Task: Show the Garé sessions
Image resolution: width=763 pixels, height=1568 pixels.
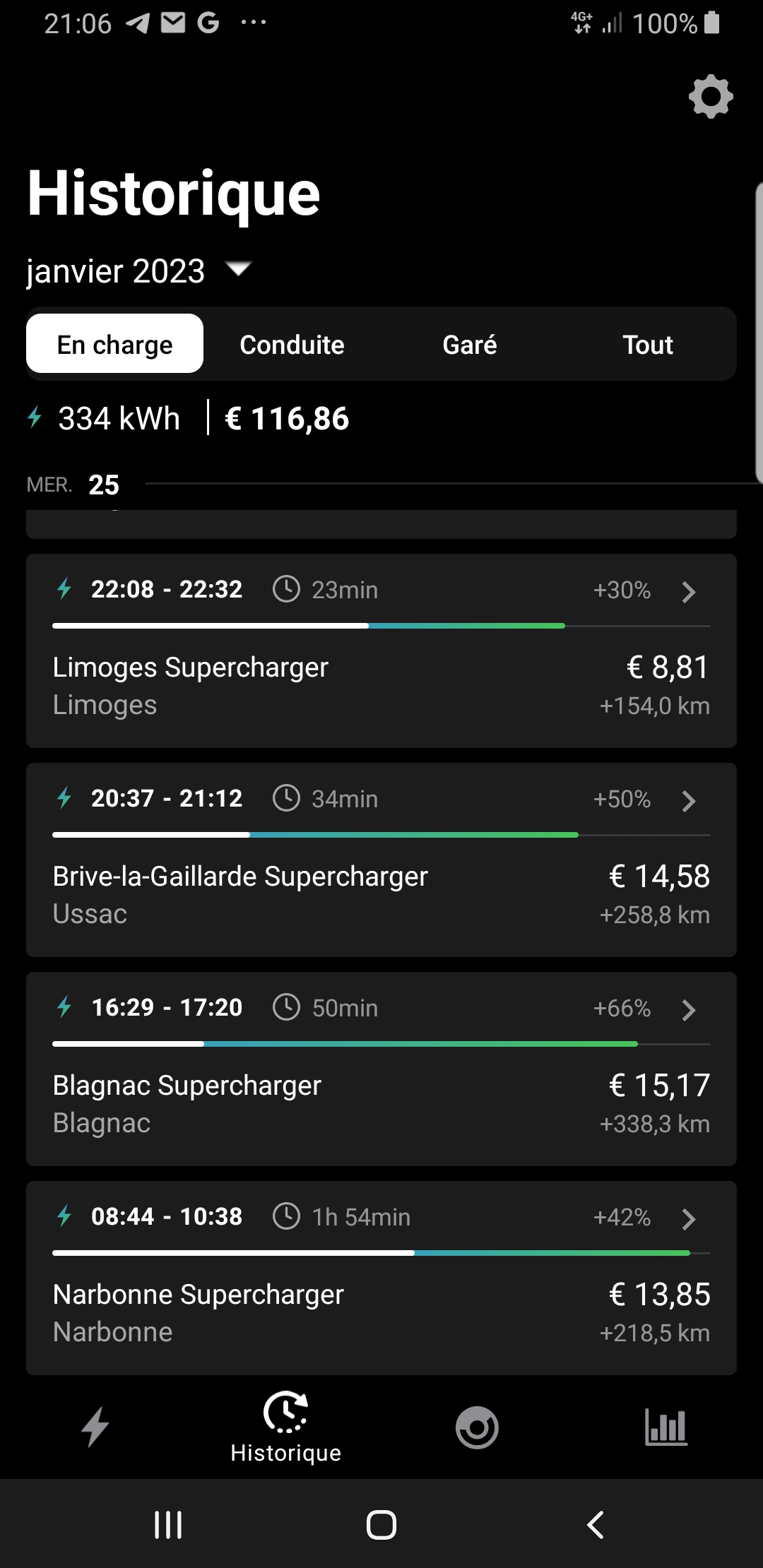Action: (470, 345)
